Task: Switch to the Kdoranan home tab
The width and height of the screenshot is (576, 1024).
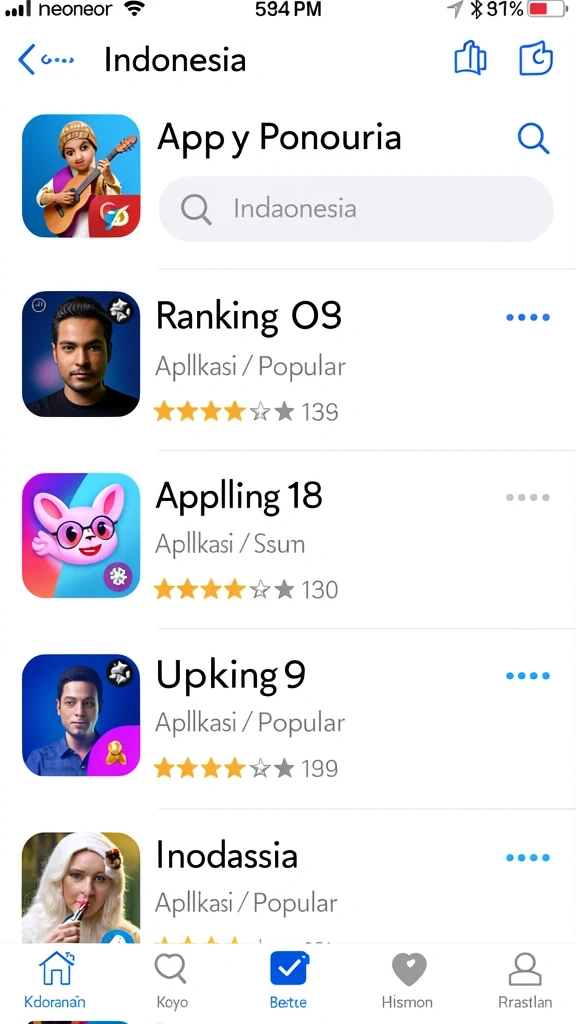Action: coord(55,978)
